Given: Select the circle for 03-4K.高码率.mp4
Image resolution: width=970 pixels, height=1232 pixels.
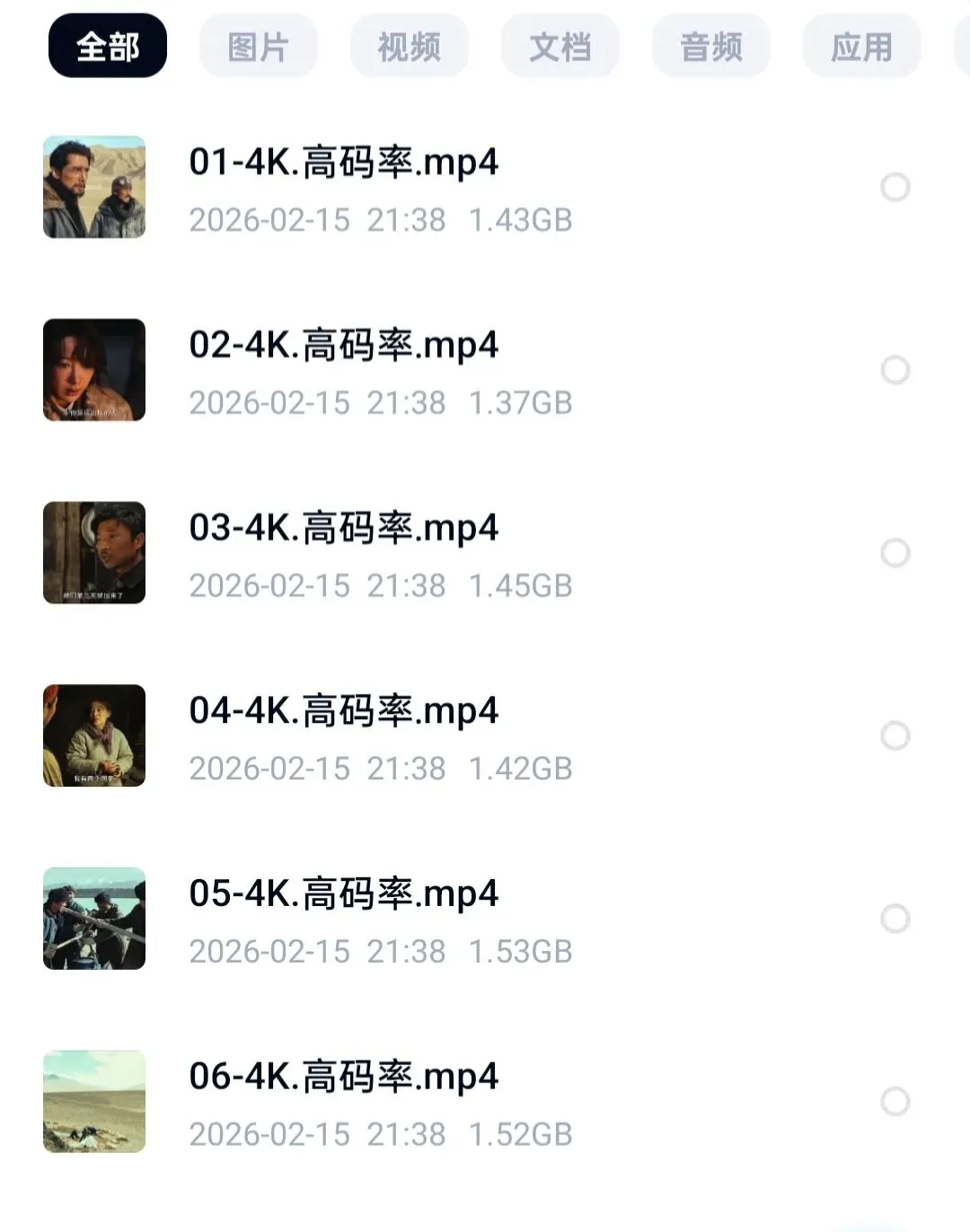Looking at the screenshot, I should [895, 552].
